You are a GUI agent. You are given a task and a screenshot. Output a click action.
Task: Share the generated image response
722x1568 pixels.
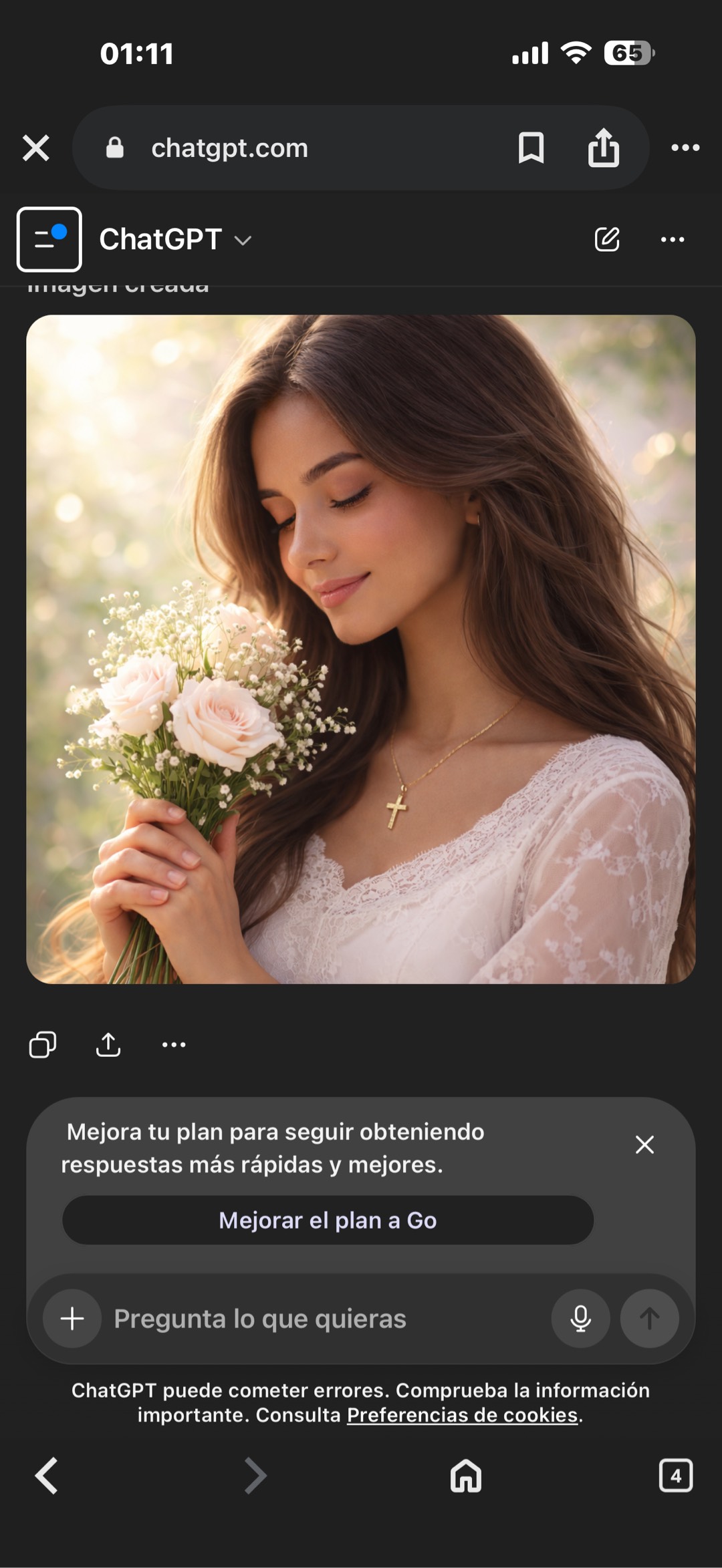[108, 1044]
